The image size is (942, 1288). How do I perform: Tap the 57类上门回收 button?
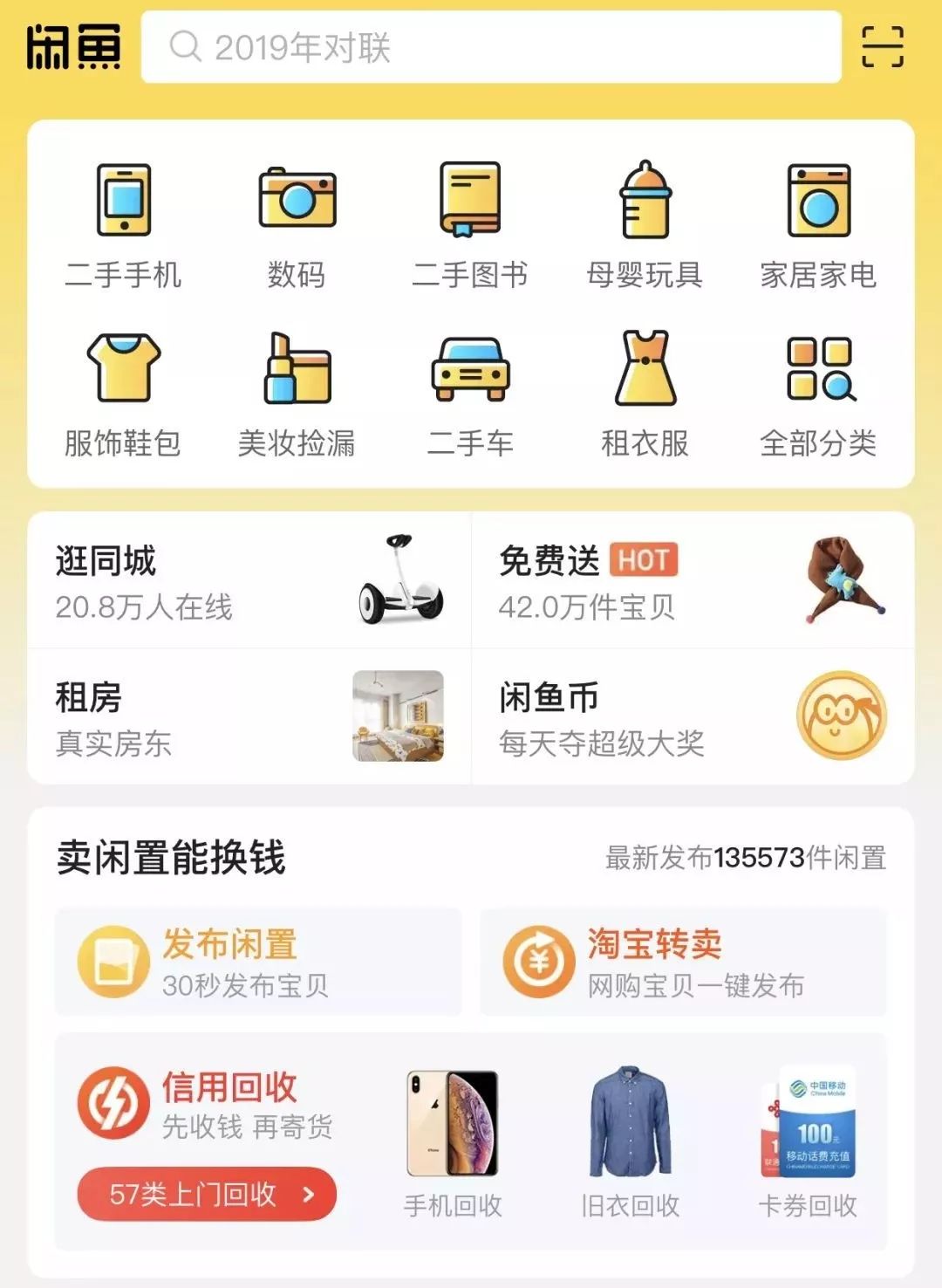pyautogui.click(x=207, y=1194)
